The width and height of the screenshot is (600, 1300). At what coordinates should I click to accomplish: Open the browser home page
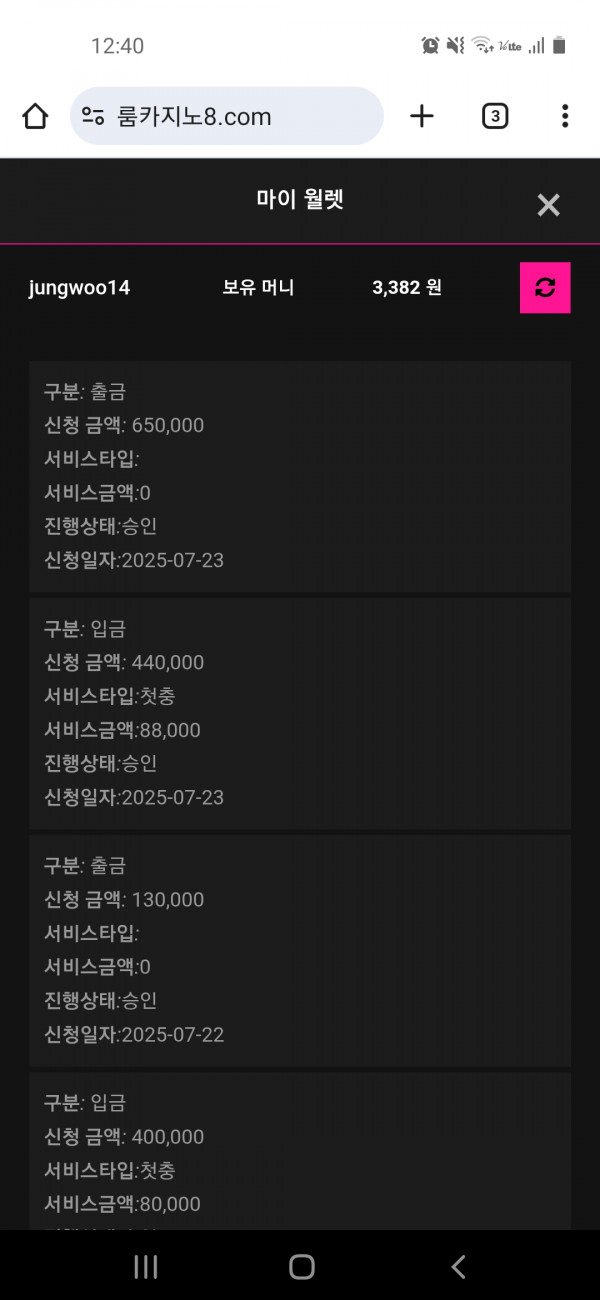(x=35, y=116)
